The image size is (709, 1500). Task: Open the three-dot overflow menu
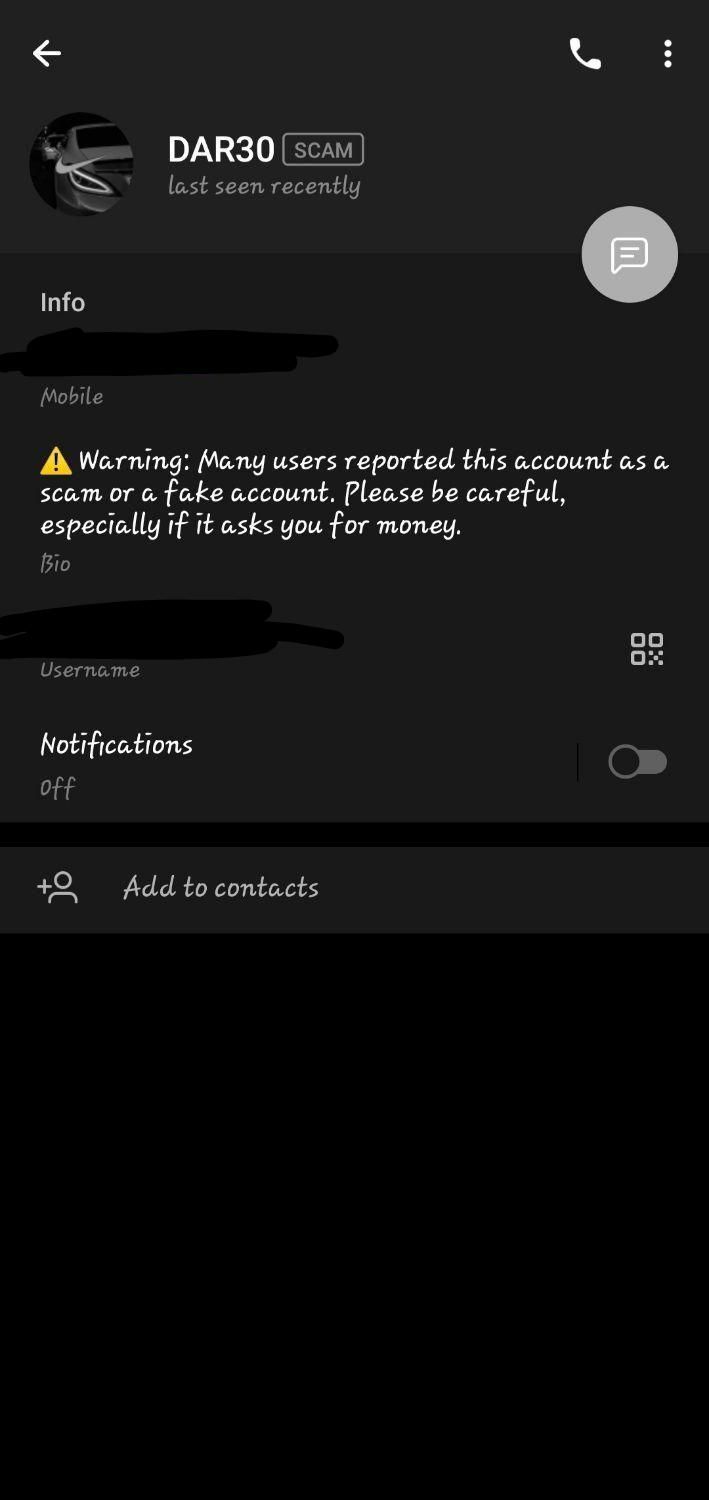[667, 53]
